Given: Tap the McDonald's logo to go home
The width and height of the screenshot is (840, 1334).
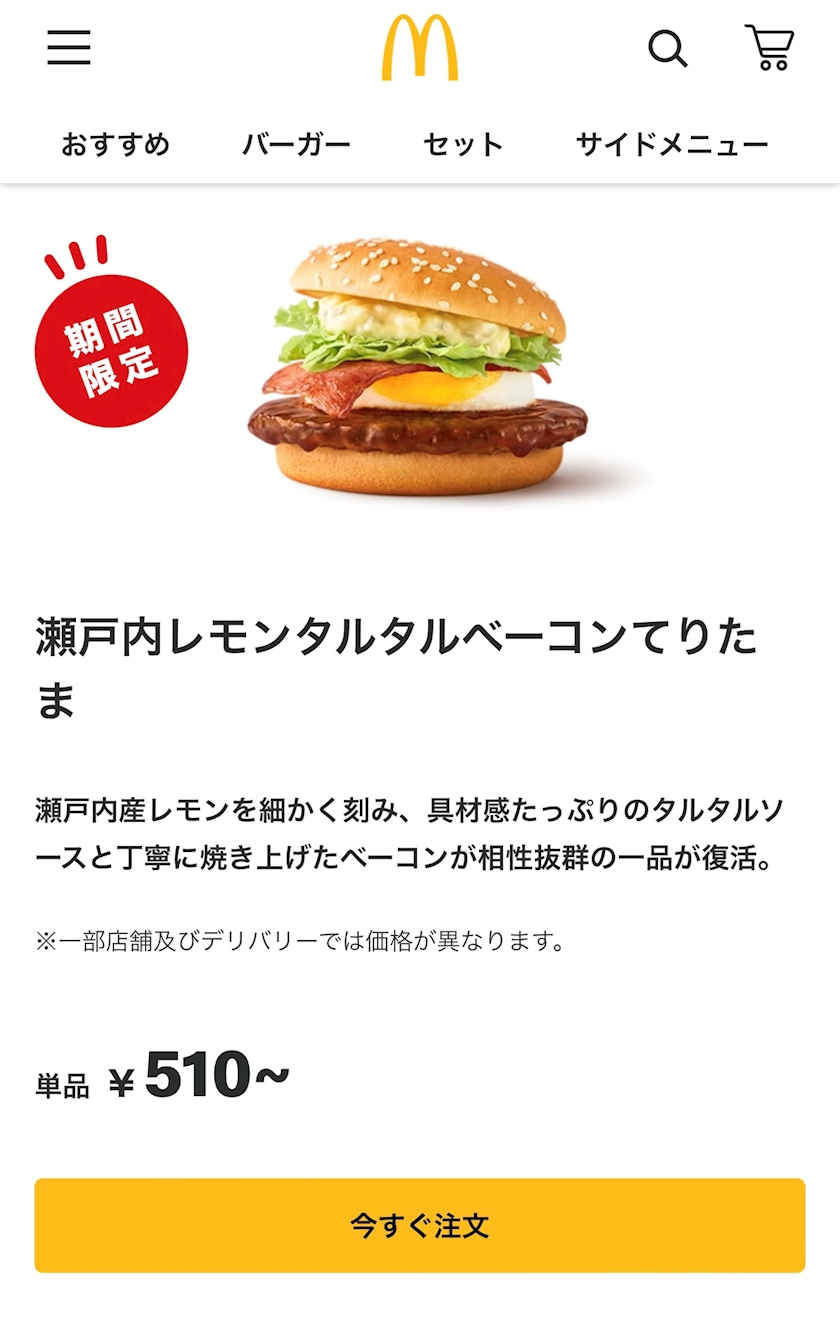Looking at the screenshot, I should coord(420,48).
